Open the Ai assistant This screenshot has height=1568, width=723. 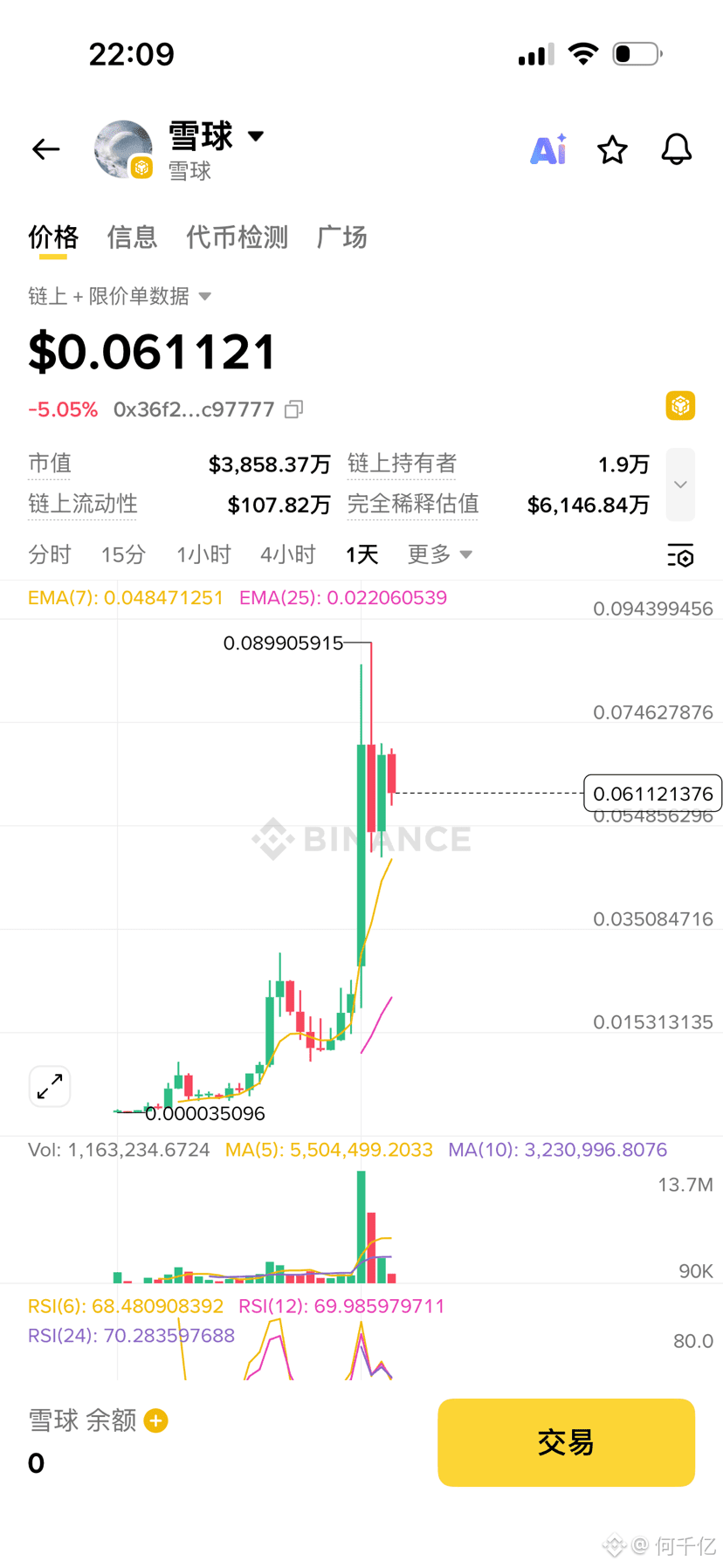click(547, 149)
